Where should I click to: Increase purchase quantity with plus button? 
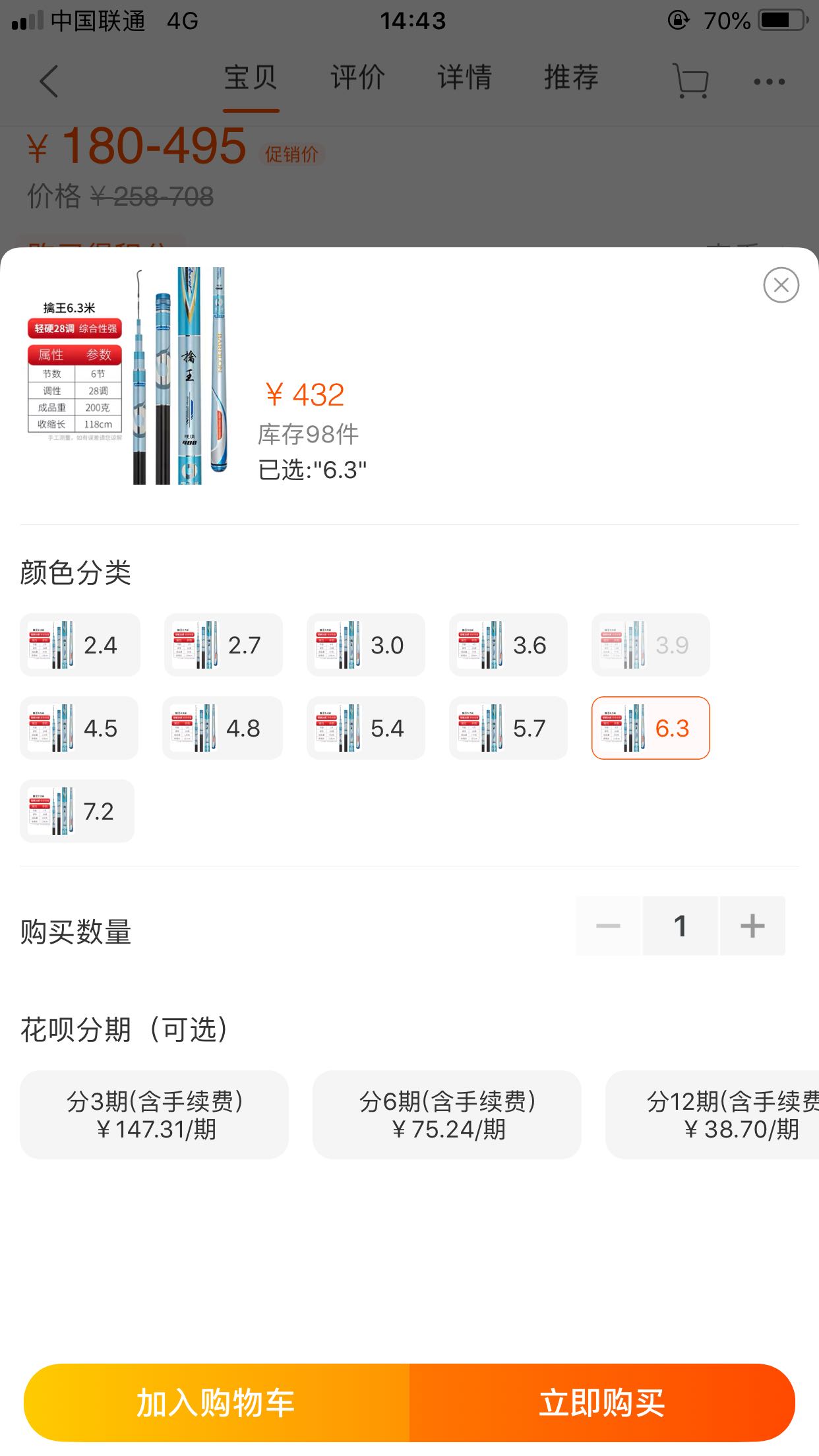click(x=752, y=926)
